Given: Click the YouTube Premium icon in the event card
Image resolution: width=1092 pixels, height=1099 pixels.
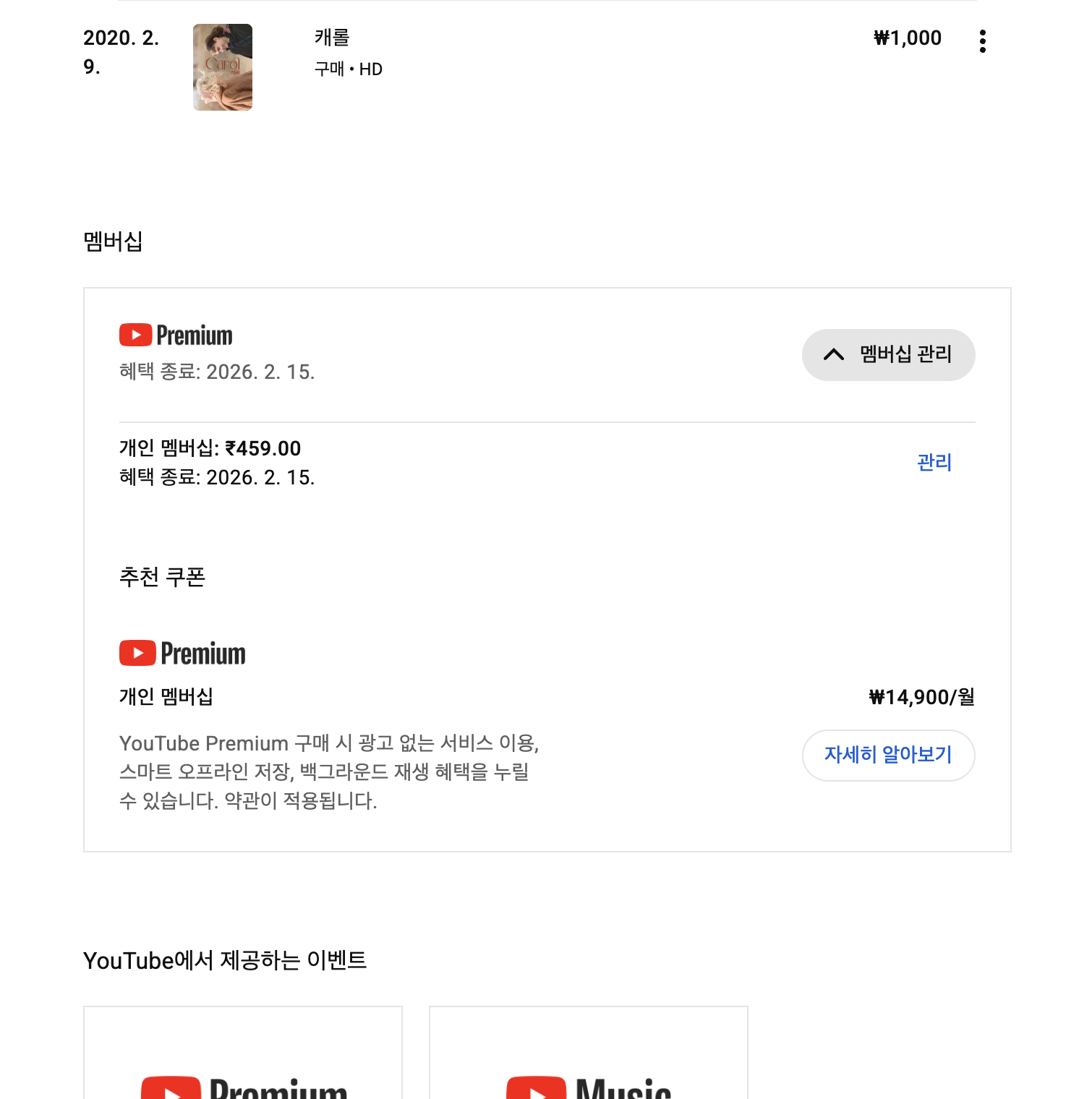Looking at the screenshot, I should pos(171,1088).
